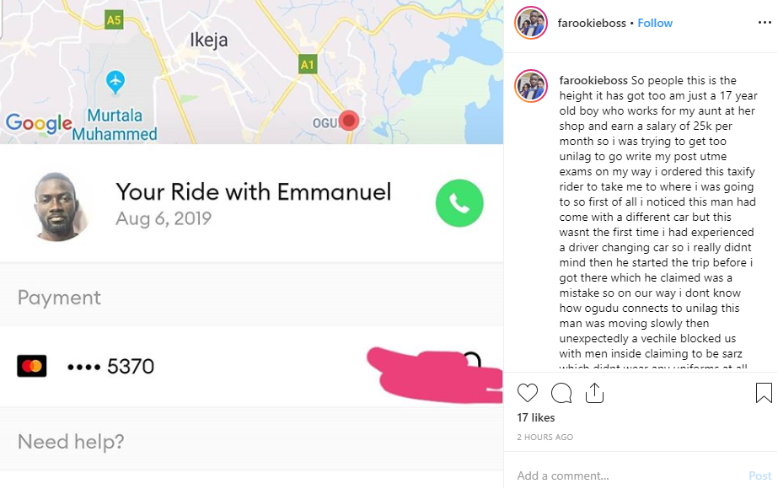Open farookieboss profile from header username

click(x=592, y=23)
